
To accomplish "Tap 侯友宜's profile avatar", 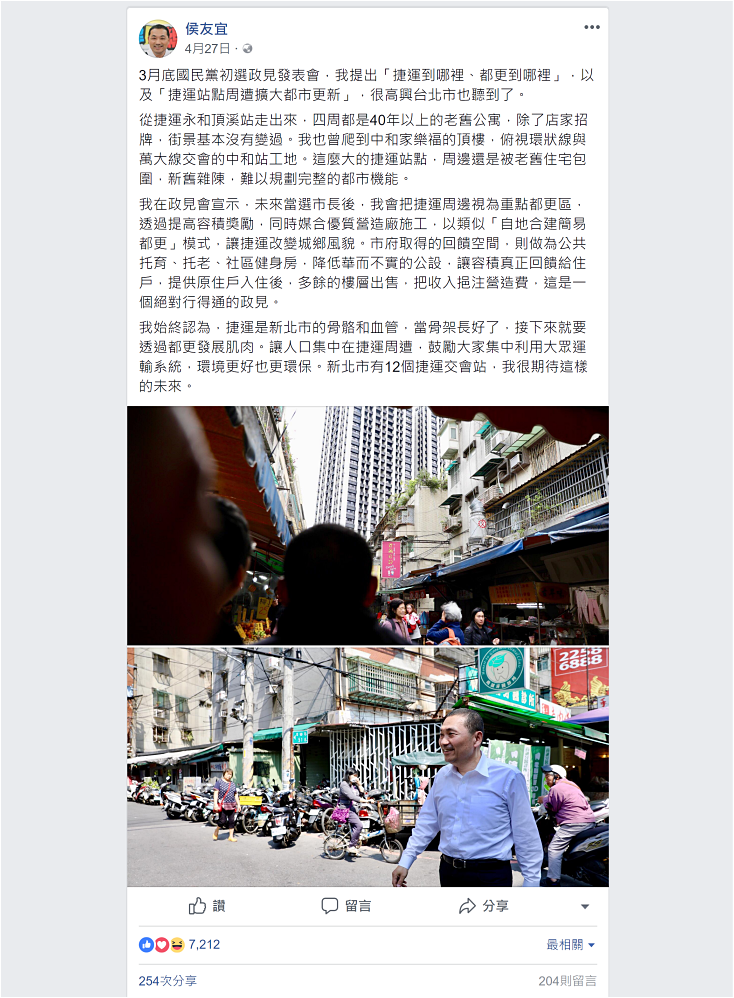I will 157,38.
